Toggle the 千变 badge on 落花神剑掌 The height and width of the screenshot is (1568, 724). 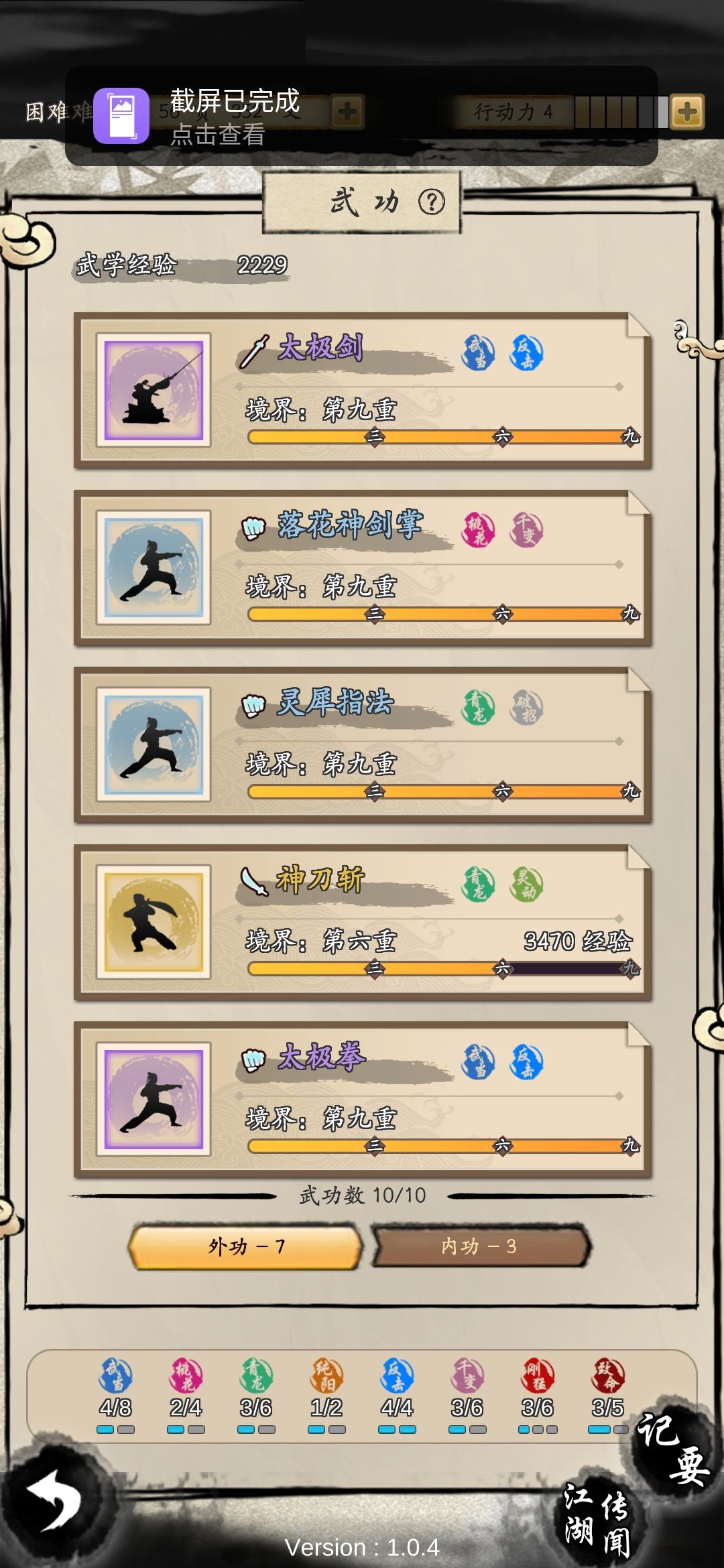[527, 529]
